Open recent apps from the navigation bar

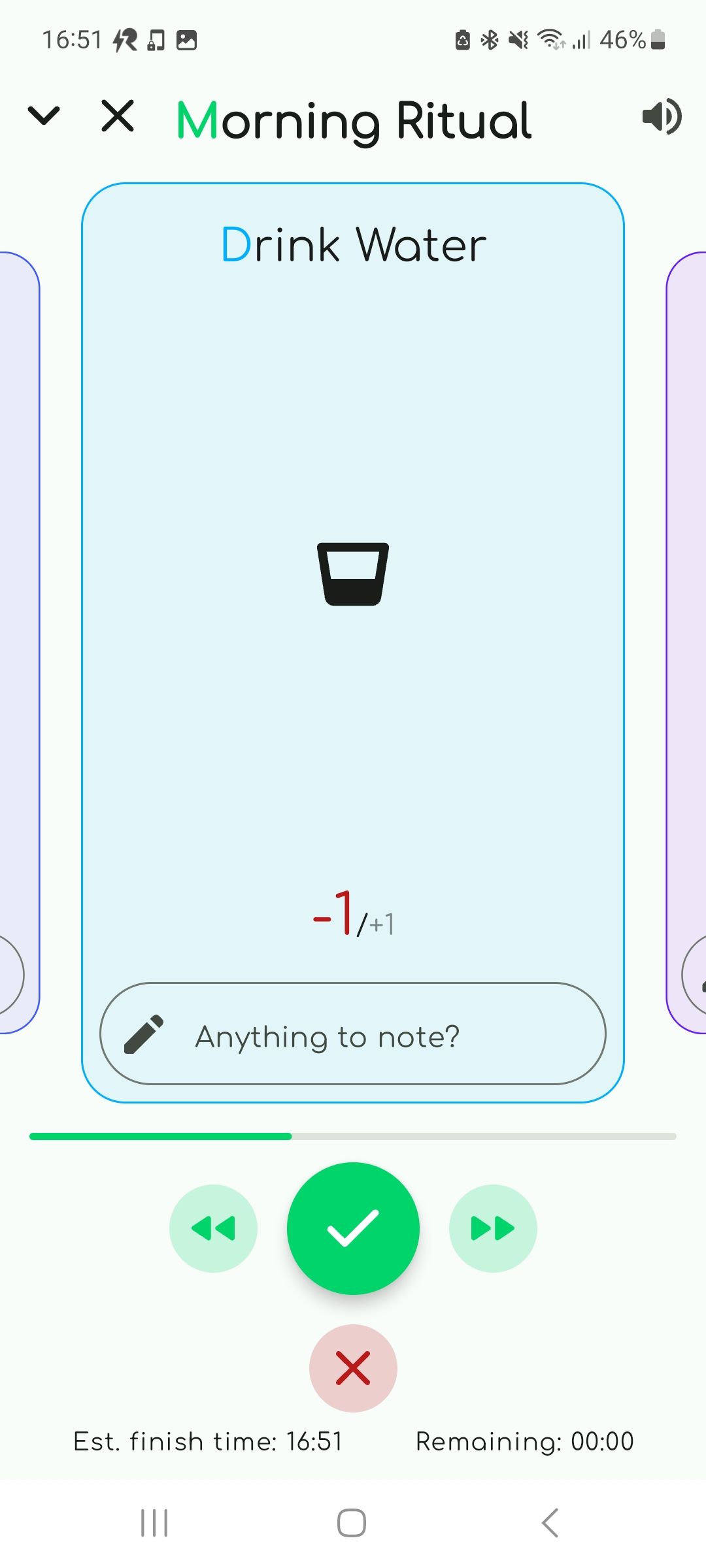[x=154, y=1523]
